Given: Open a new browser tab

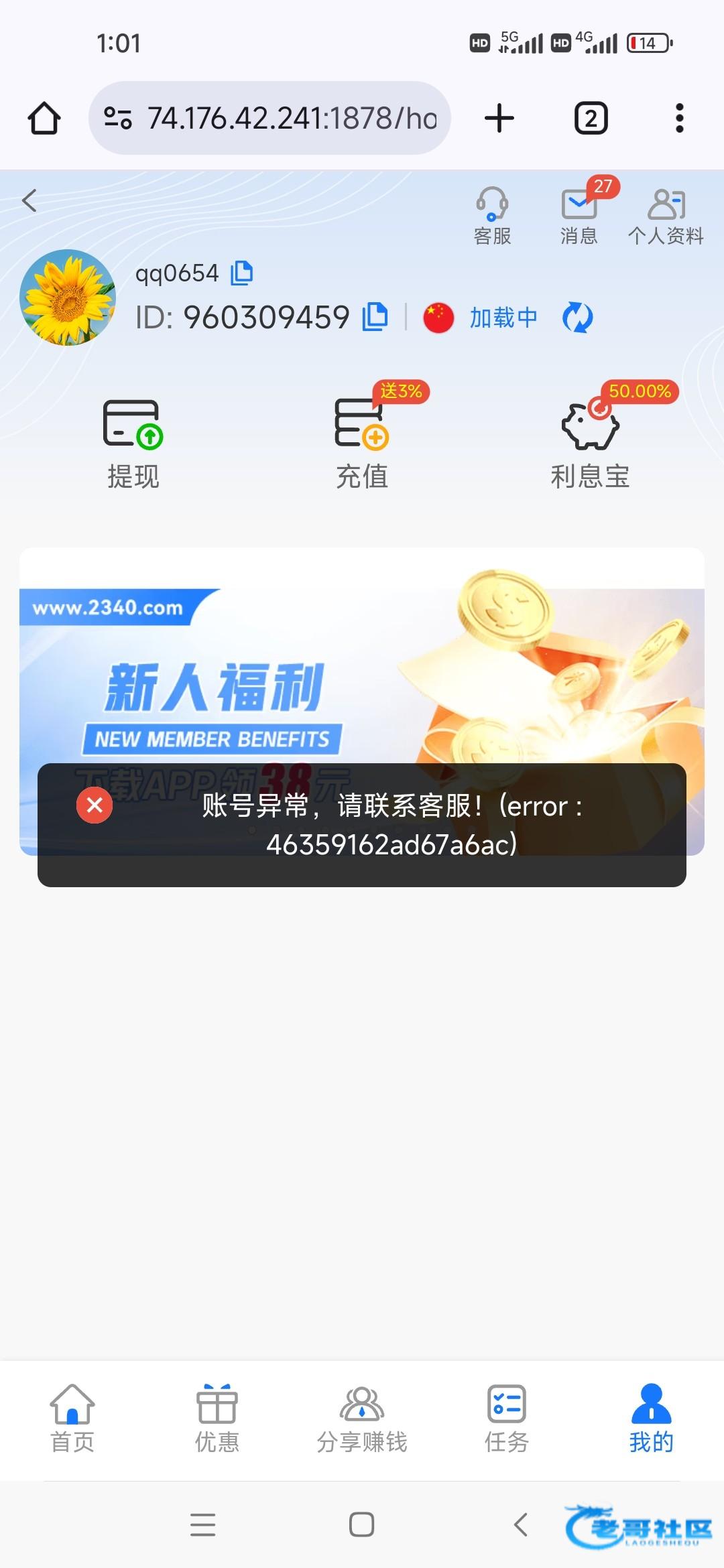Looking at the screenshot, I should pos(499,119).
